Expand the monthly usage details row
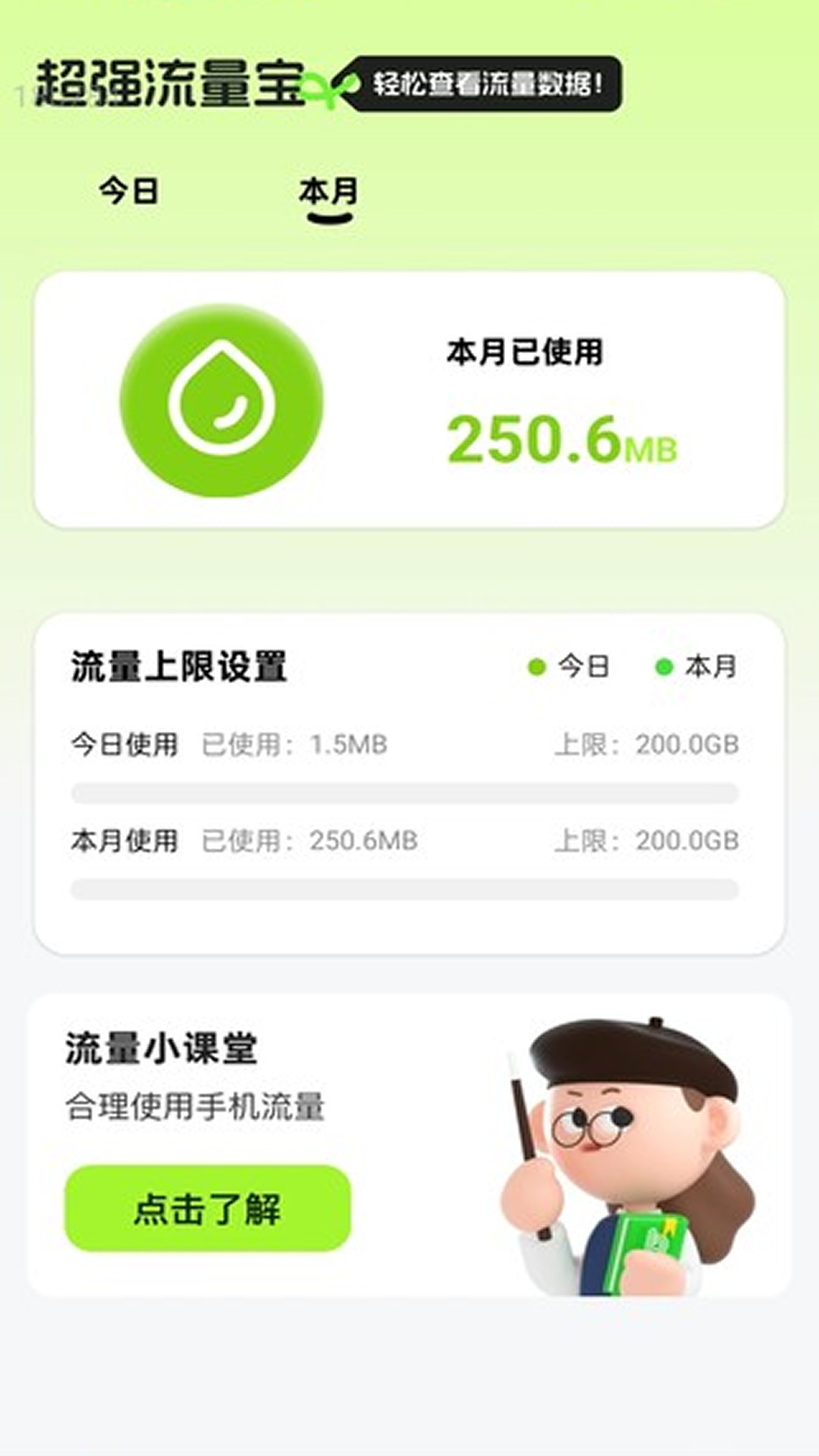 coord(409,840)
